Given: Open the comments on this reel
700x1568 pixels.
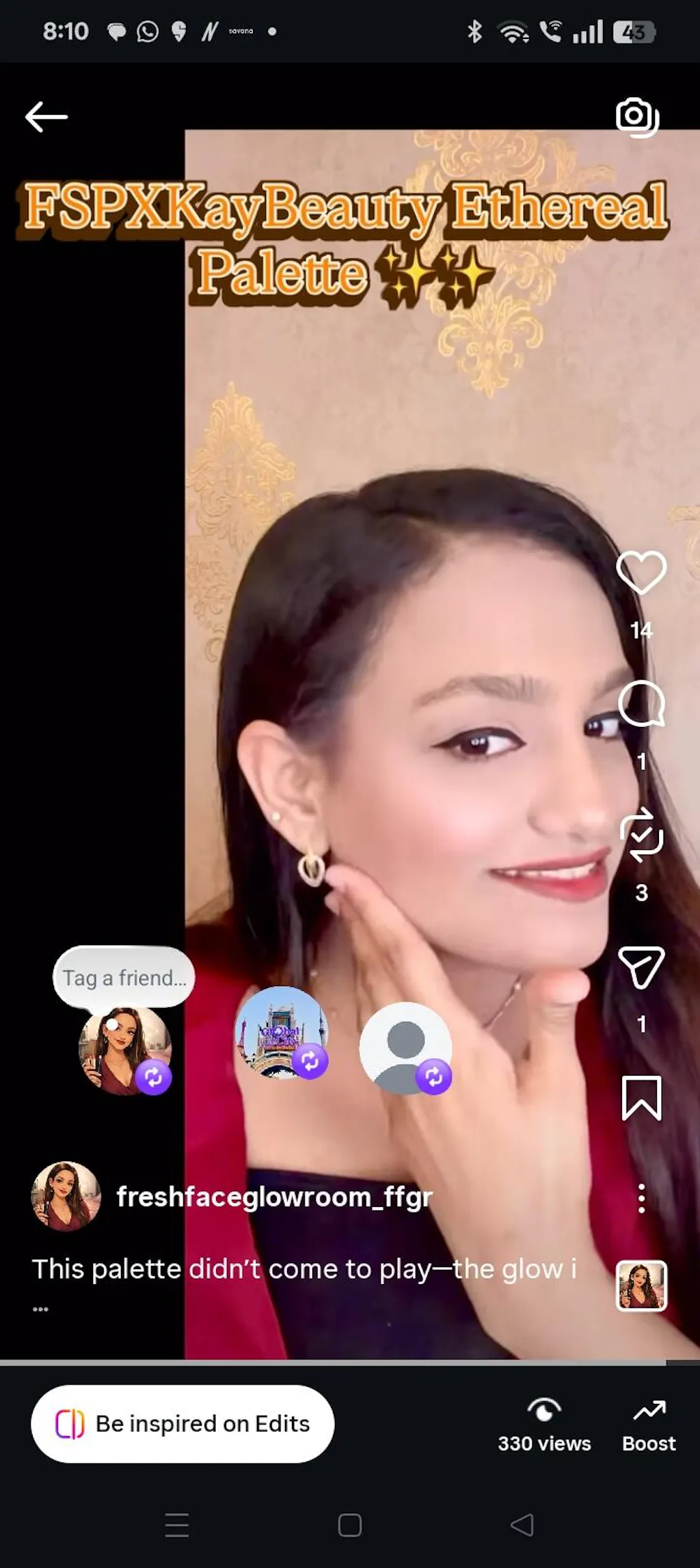Looking at the screenshot, I should [641, 704].
